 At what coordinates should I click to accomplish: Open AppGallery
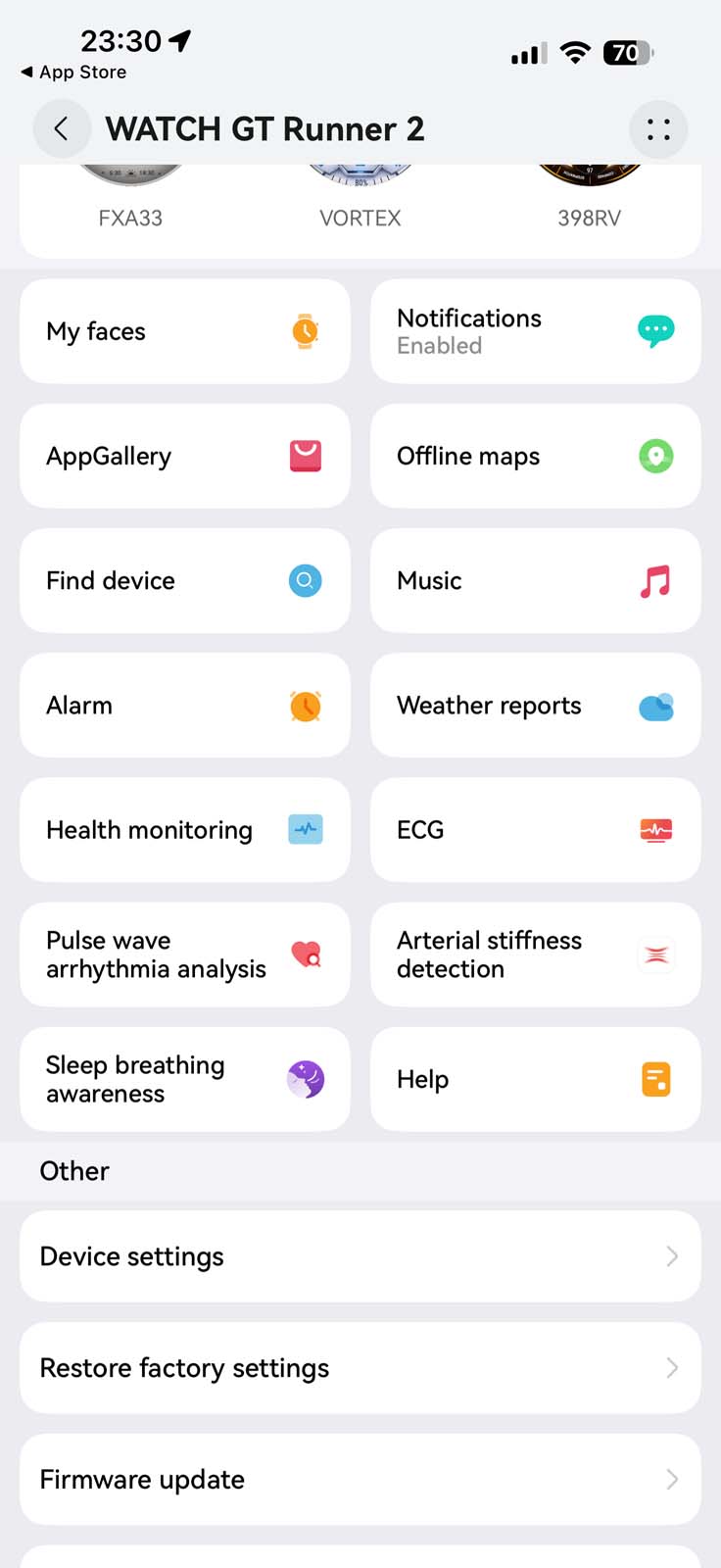pyautogui.click(x=184, y=456)
